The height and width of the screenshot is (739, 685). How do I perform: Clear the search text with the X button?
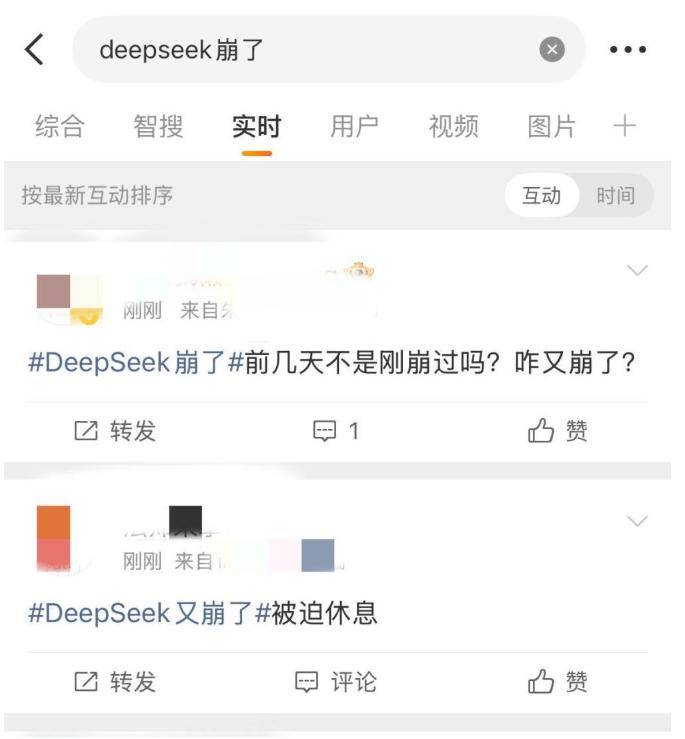(552, 50)
